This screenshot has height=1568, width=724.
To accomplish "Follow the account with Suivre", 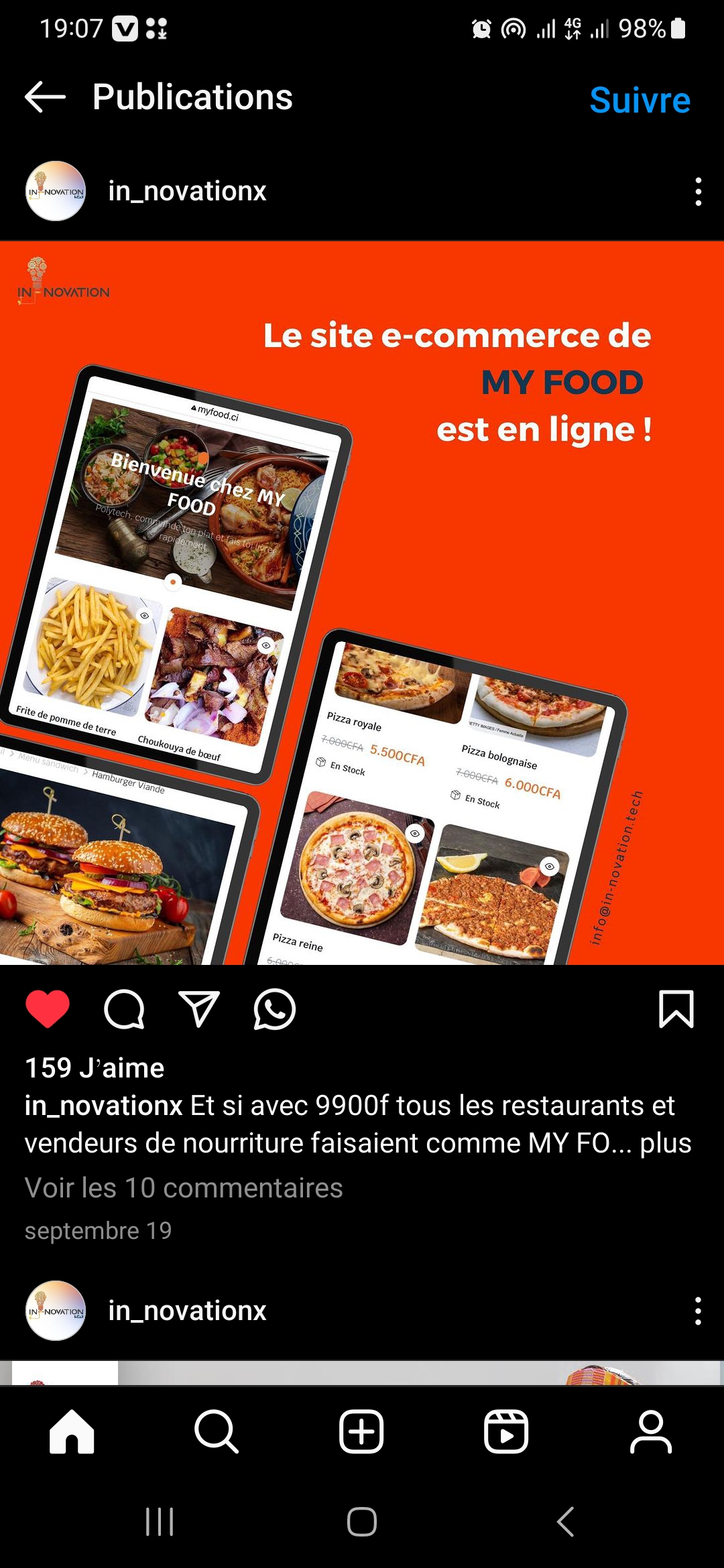I will [640, 101].
